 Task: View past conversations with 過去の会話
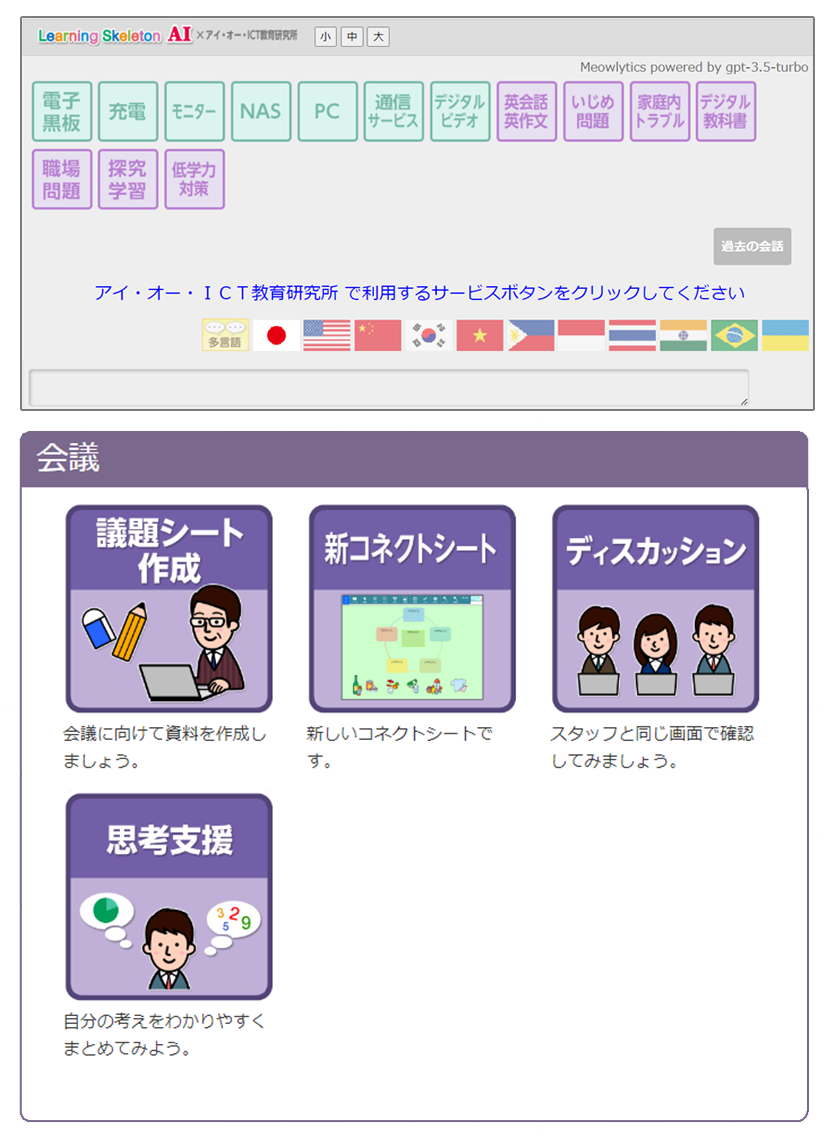(x=752, y=246)
